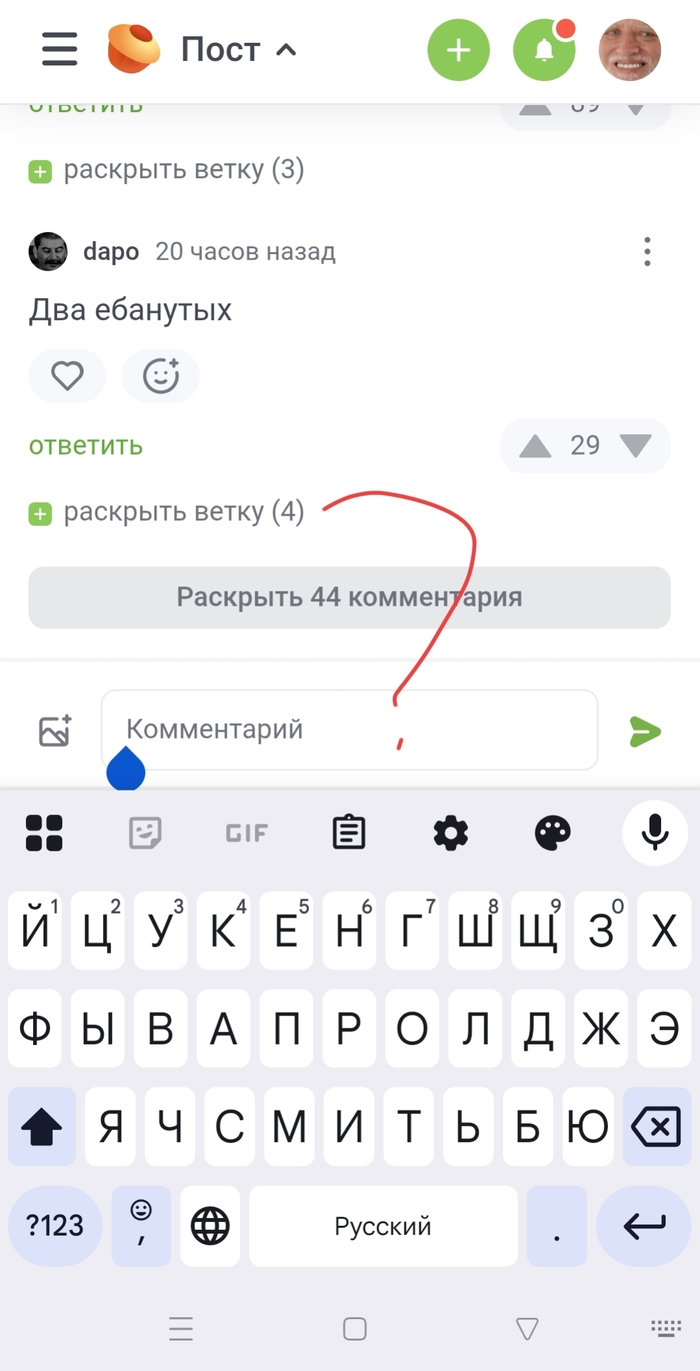Expand the branch with 3 replies
This screenshot has height=1371, width=700.
point(167,170)
